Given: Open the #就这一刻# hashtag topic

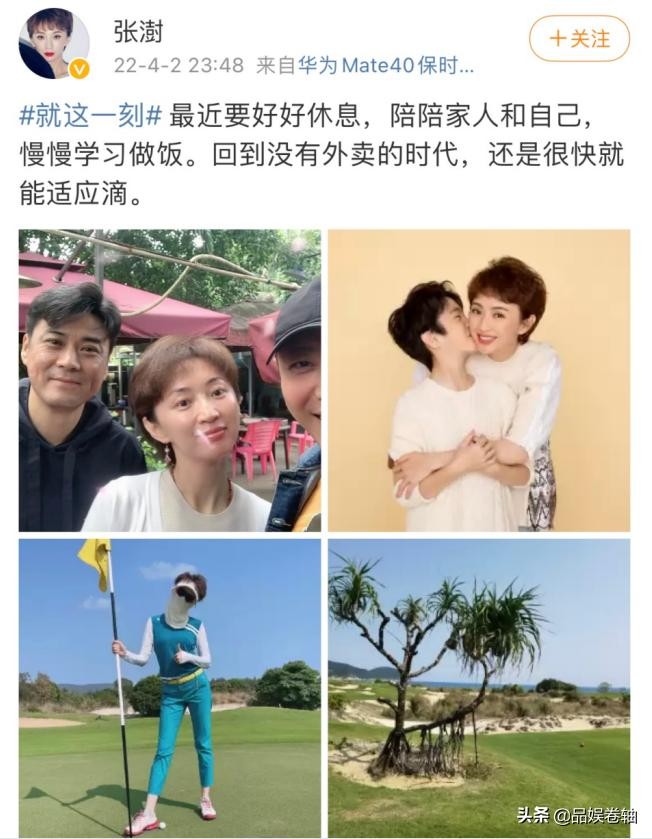Looking at the screenshot, I should pos(91,115).
